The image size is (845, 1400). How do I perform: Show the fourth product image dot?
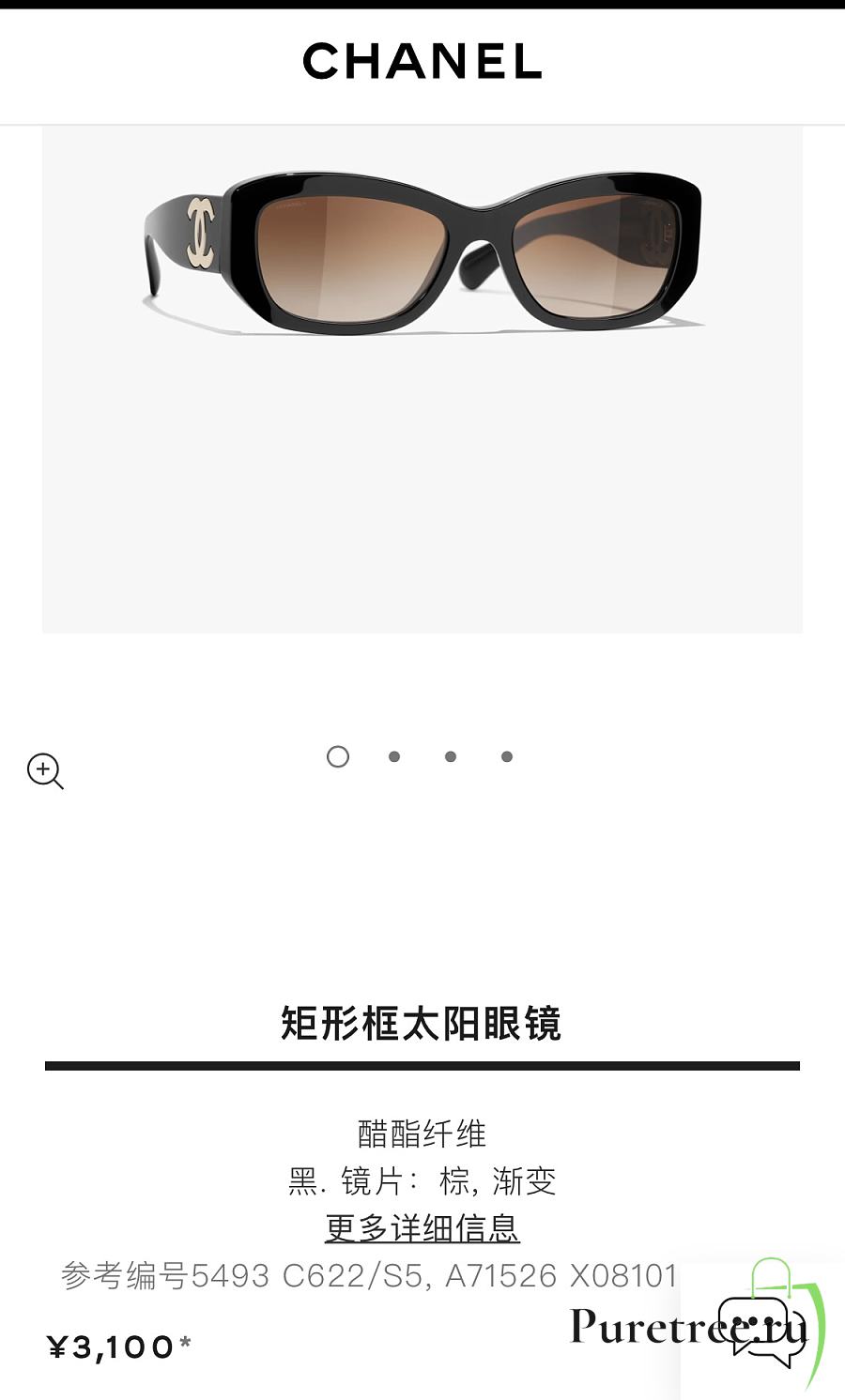(507, 756)
